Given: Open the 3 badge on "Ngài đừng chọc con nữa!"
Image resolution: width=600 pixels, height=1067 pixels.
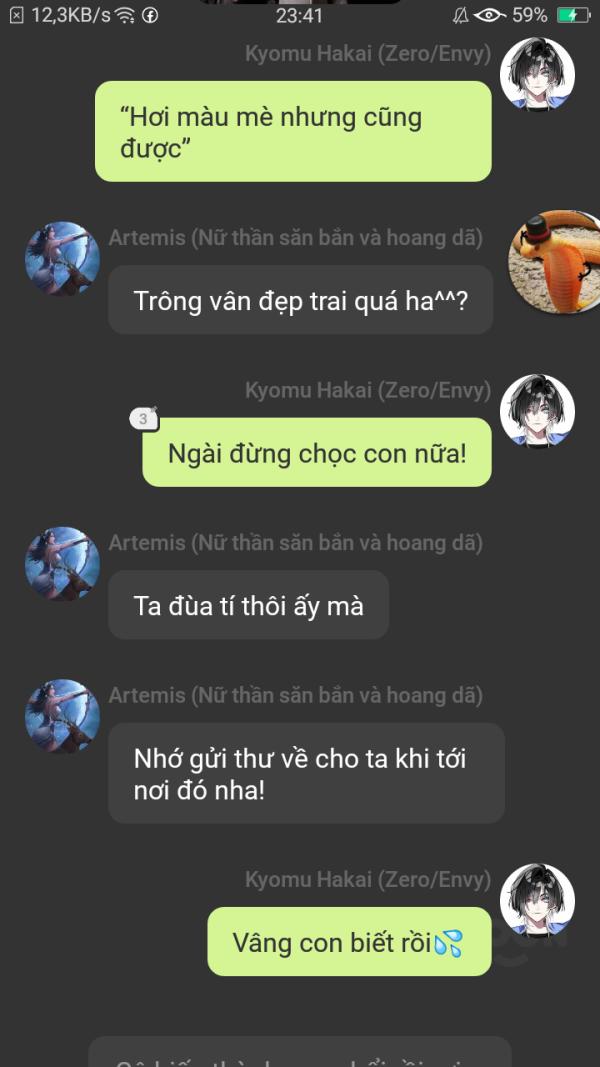Looking at the screenshot, I should [144, 418].
